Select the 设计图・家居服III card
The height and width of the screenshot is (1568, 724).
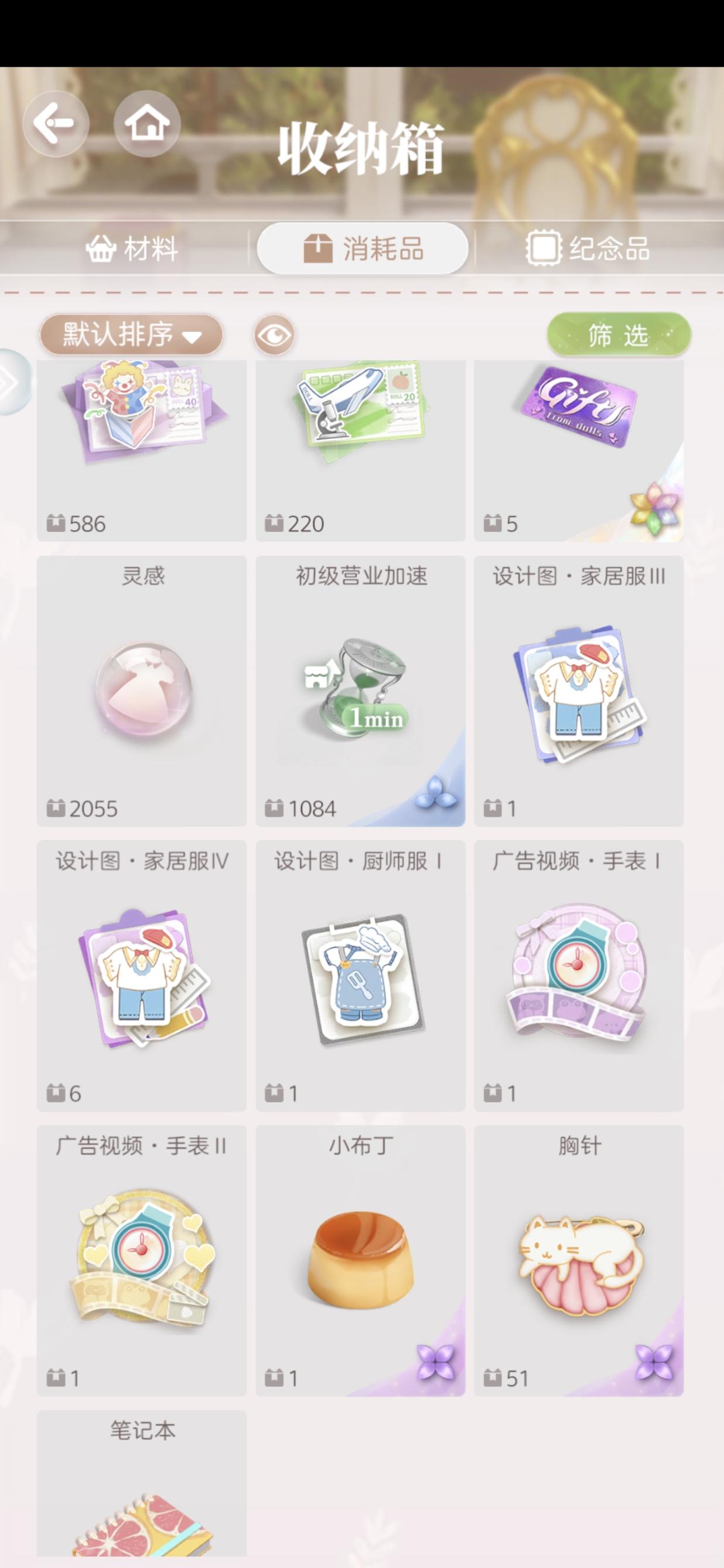[x=579, y=690]
